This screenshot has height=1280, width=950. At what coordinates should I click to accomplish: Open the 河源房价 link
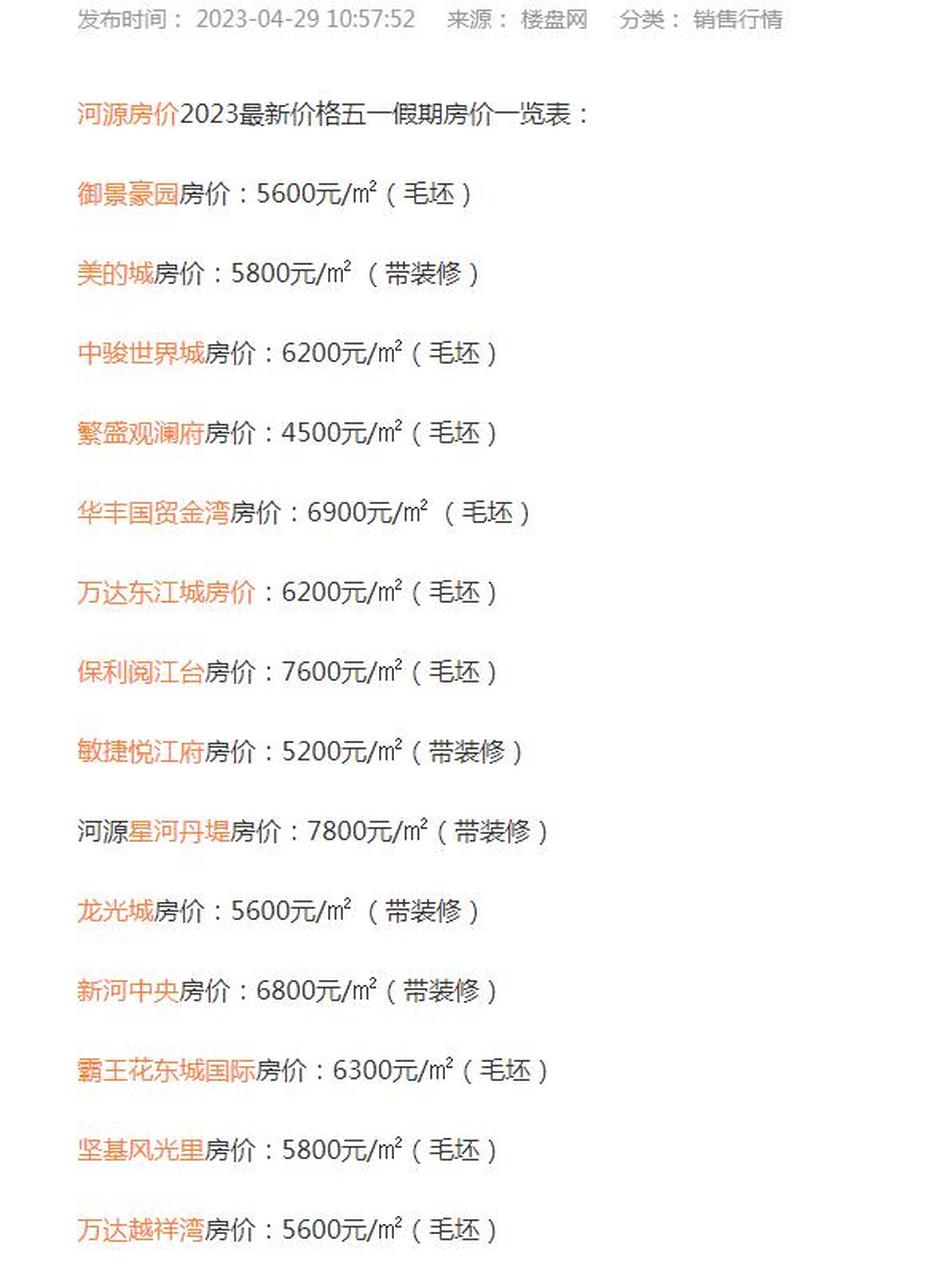(128, 114)
